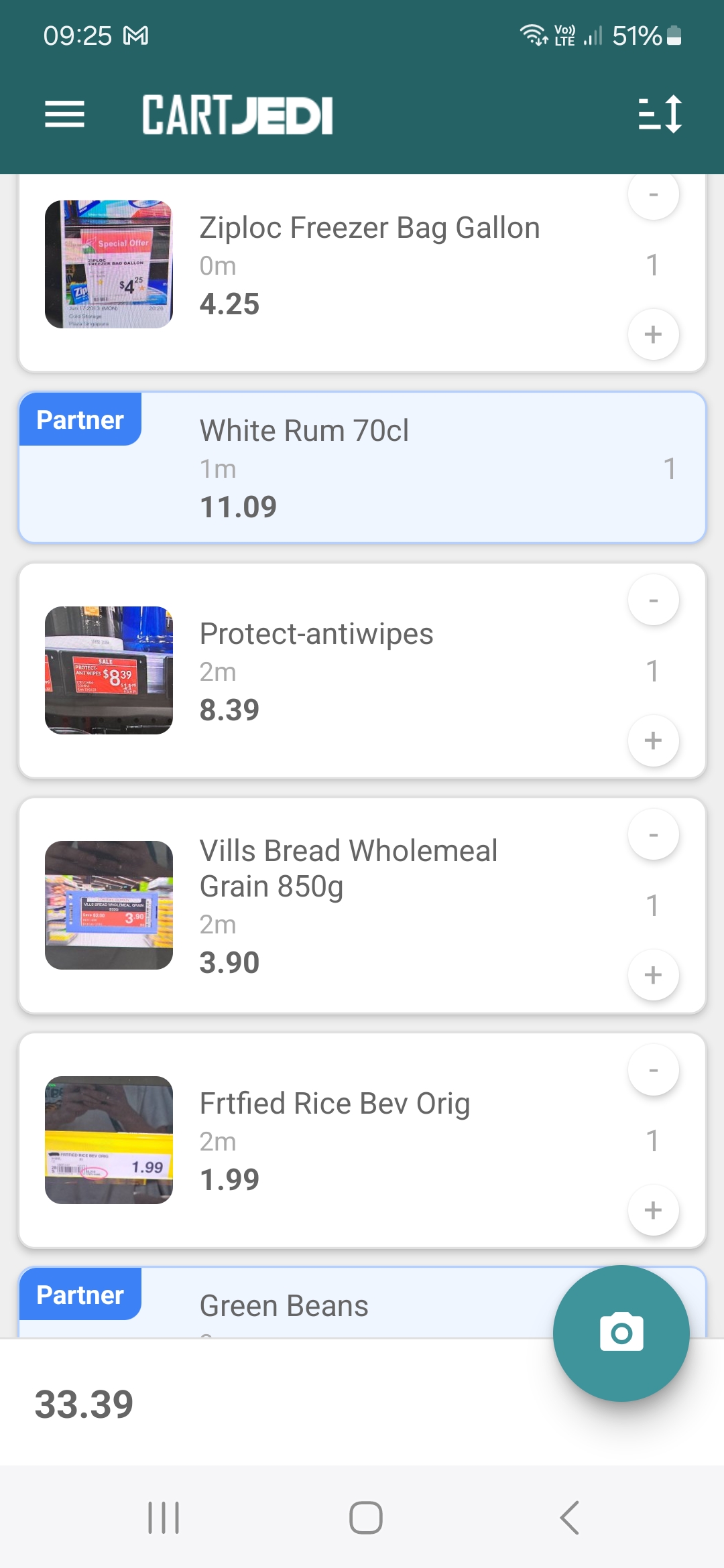Decrease Vills Bread Wholemeal quantity
The width and height of the screenshot is (724, 1568).
[653, 834]
